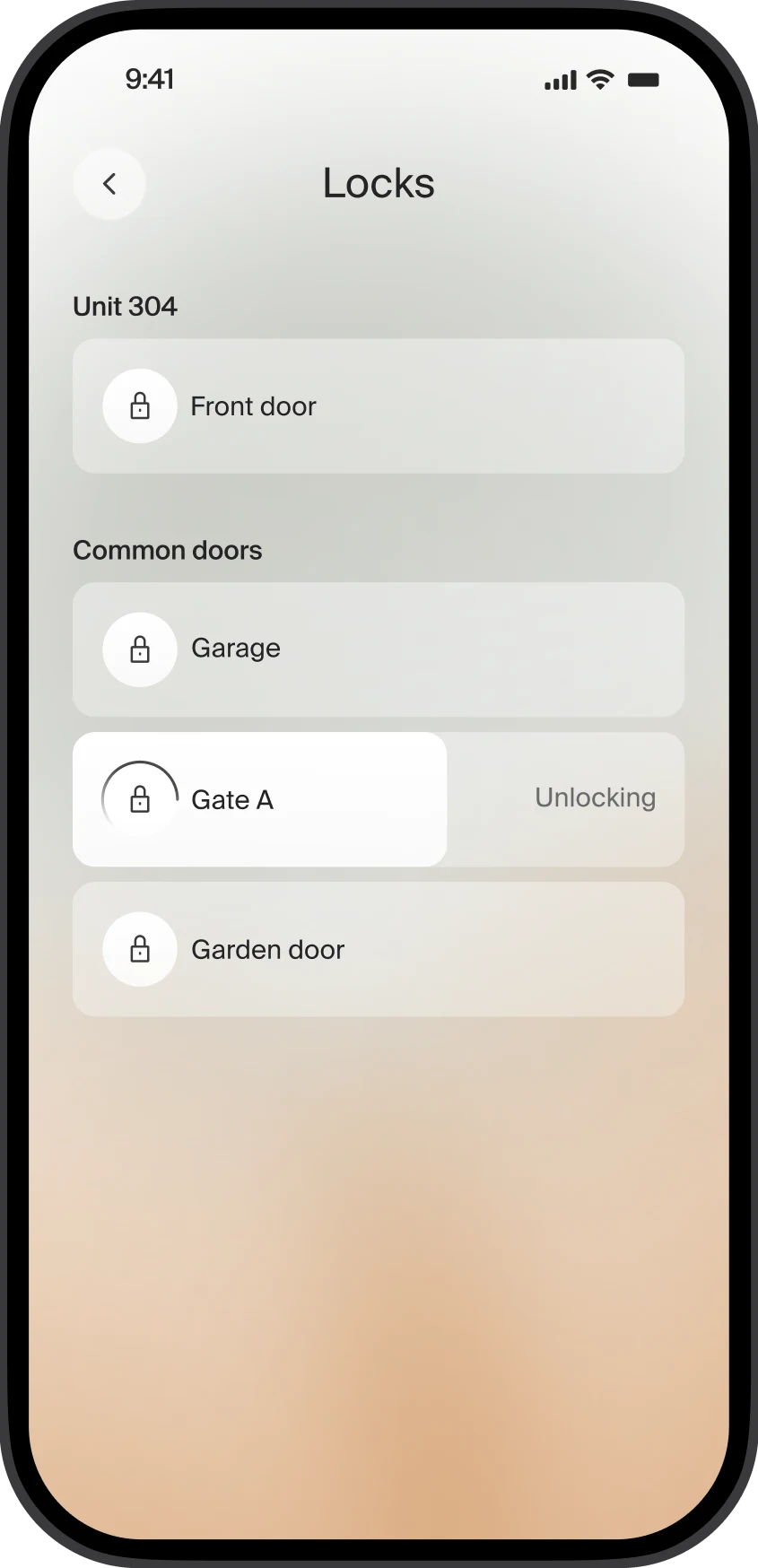Select the Front door lock
The height and width of the screenshot is (1568, 758).
[379, 406]
